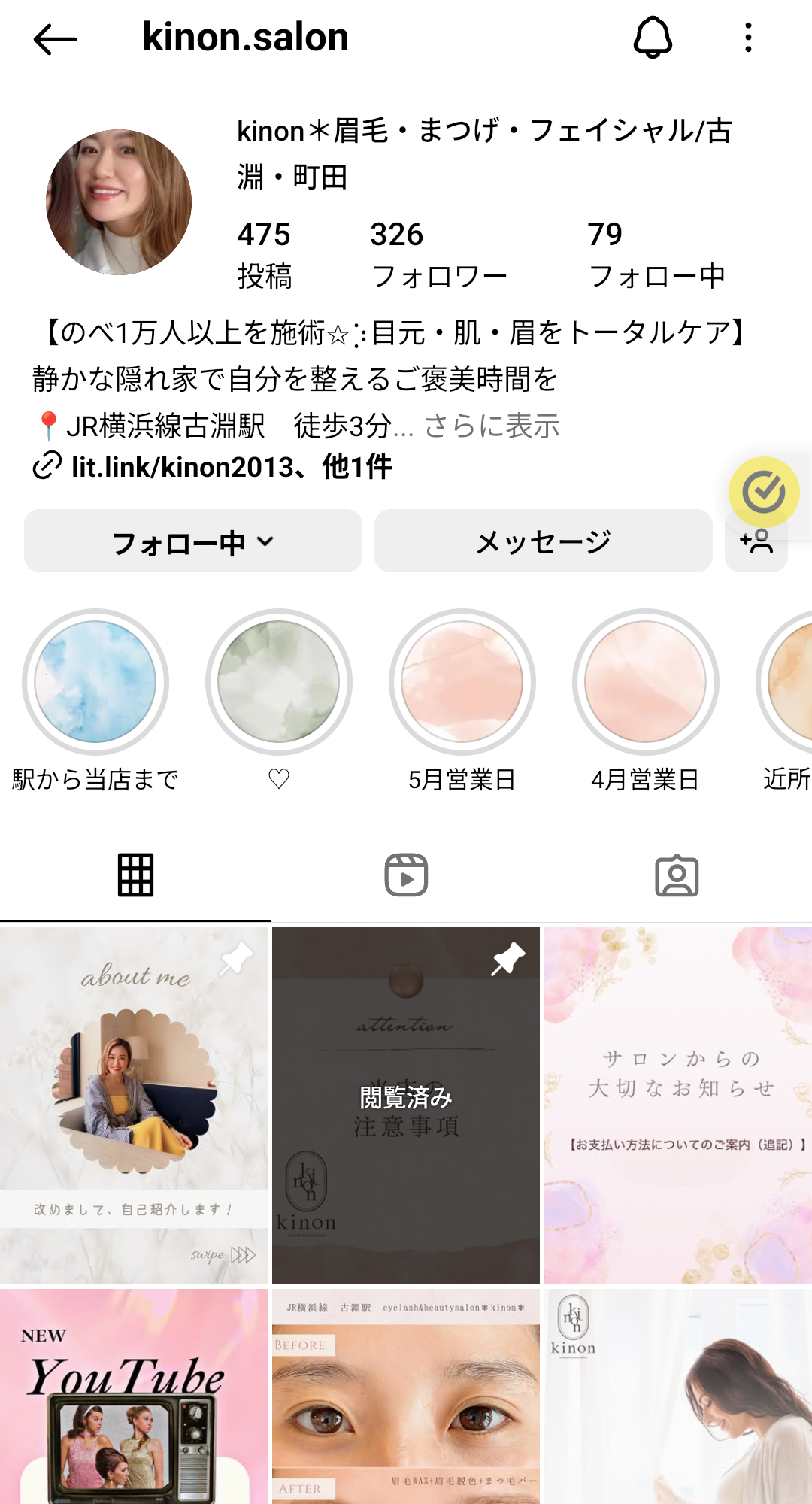Image resolution: width=812 pixels, height=1504 pixels.
Task: Open the 駅から当店まで story highlight
Action: [95, 682]
